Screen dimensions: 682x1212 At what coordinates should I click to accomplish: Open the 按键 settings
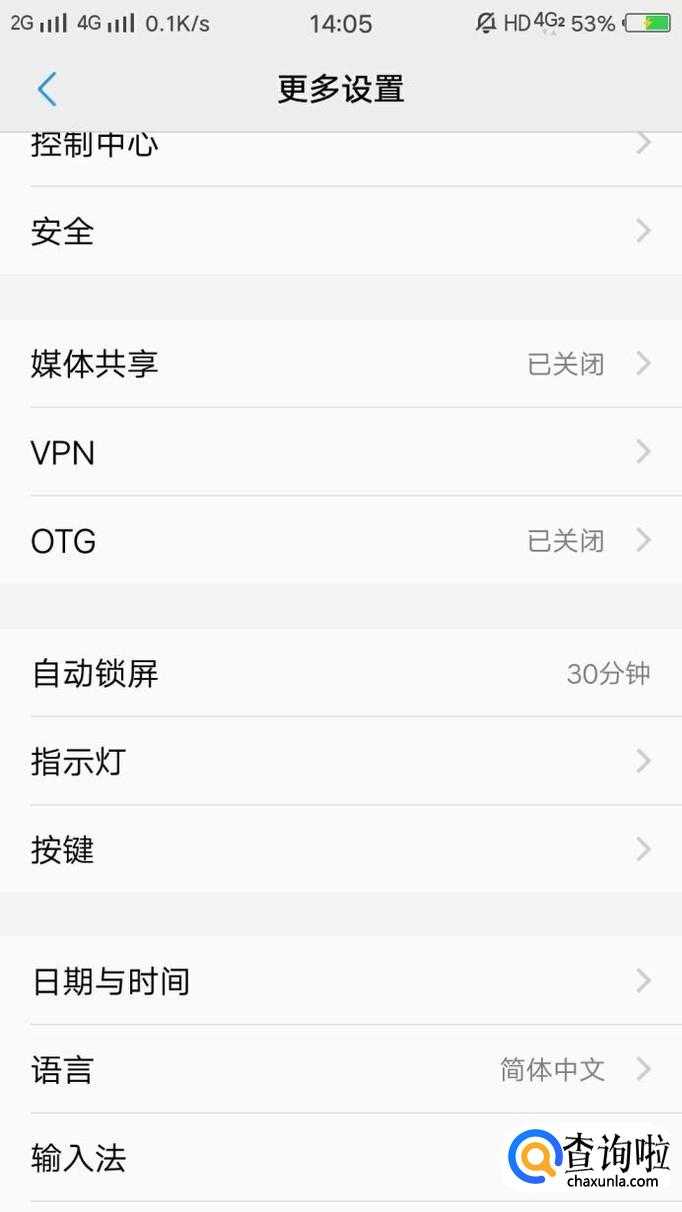[340, 850]
